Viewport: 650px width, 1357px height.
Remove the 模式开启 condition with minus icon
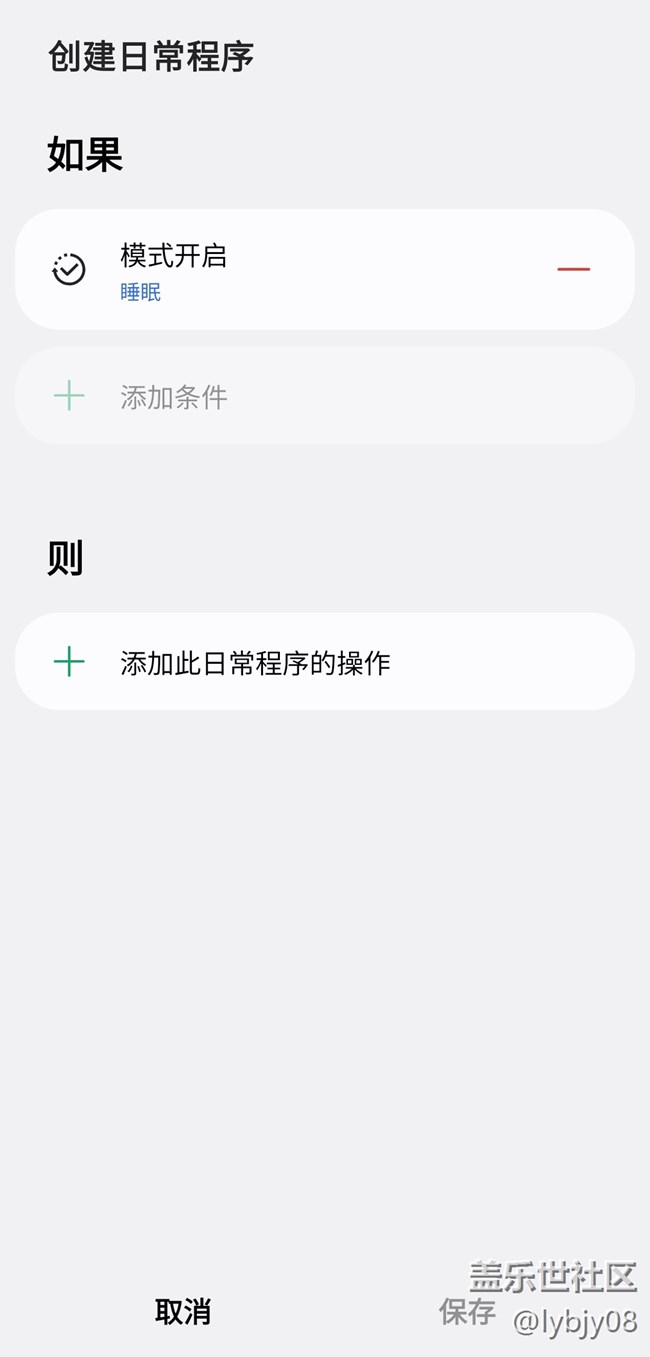573,269
